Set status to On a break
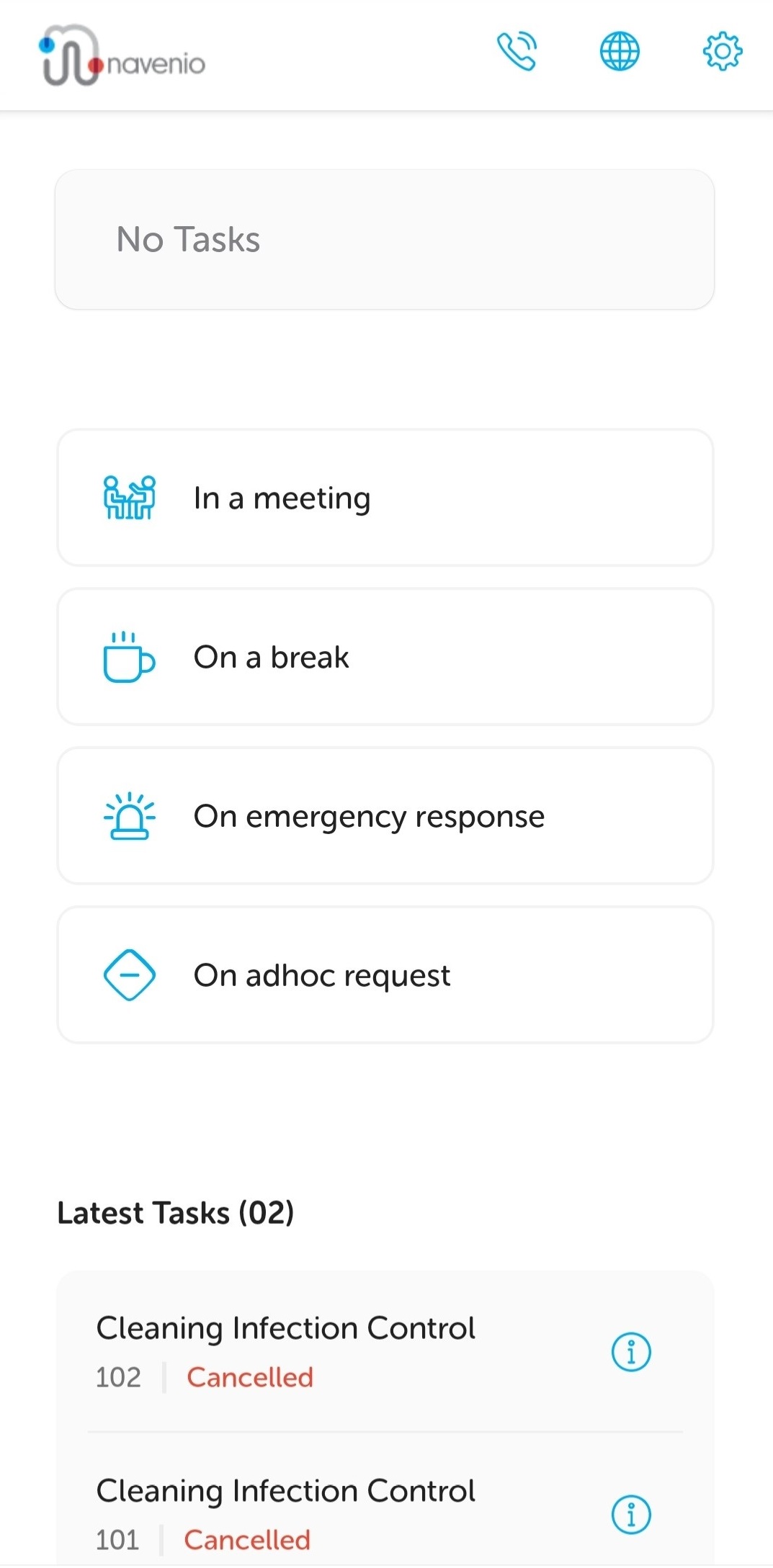Image resolution: width=773 pixels, height=1568 pixels. point(385,657)
